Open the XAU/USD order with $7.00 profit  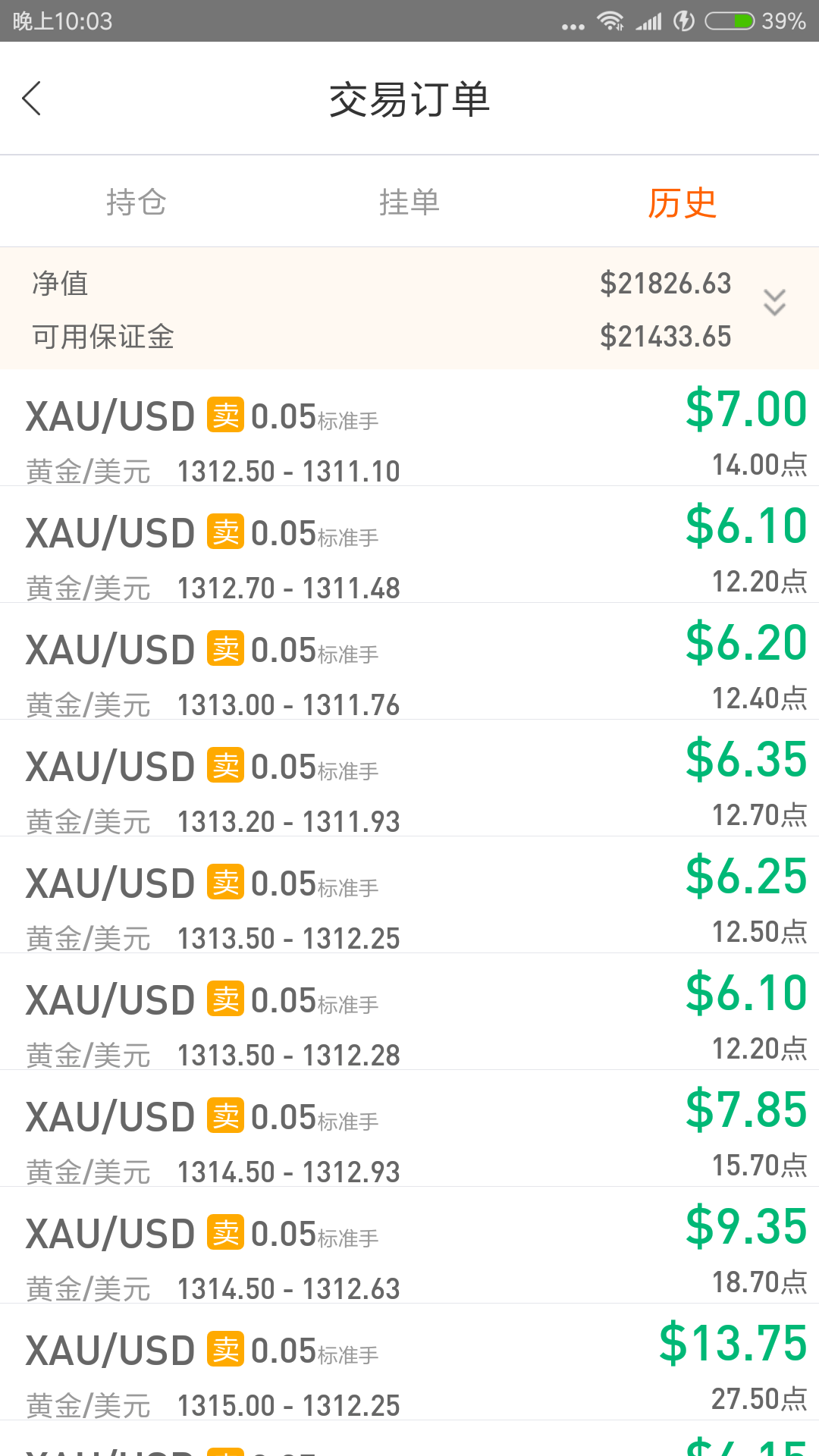click(x=409, y=428)
